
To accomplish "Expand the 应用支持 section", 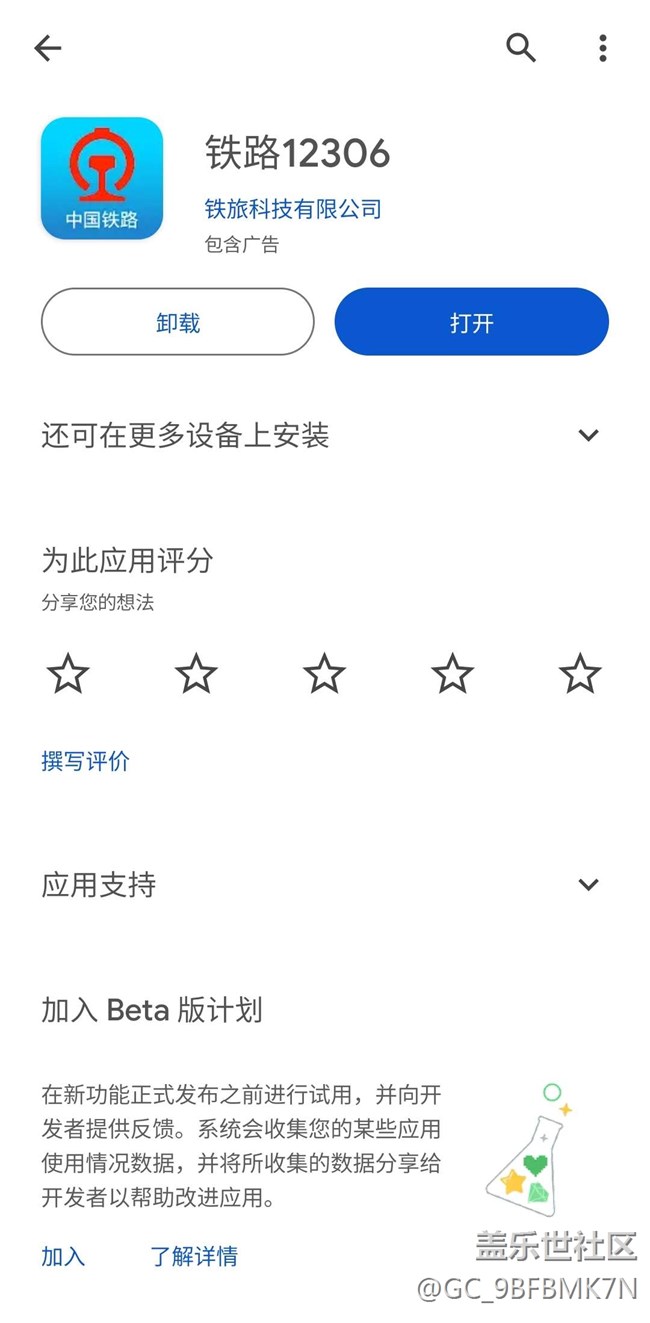I will [x=324, y=885].
